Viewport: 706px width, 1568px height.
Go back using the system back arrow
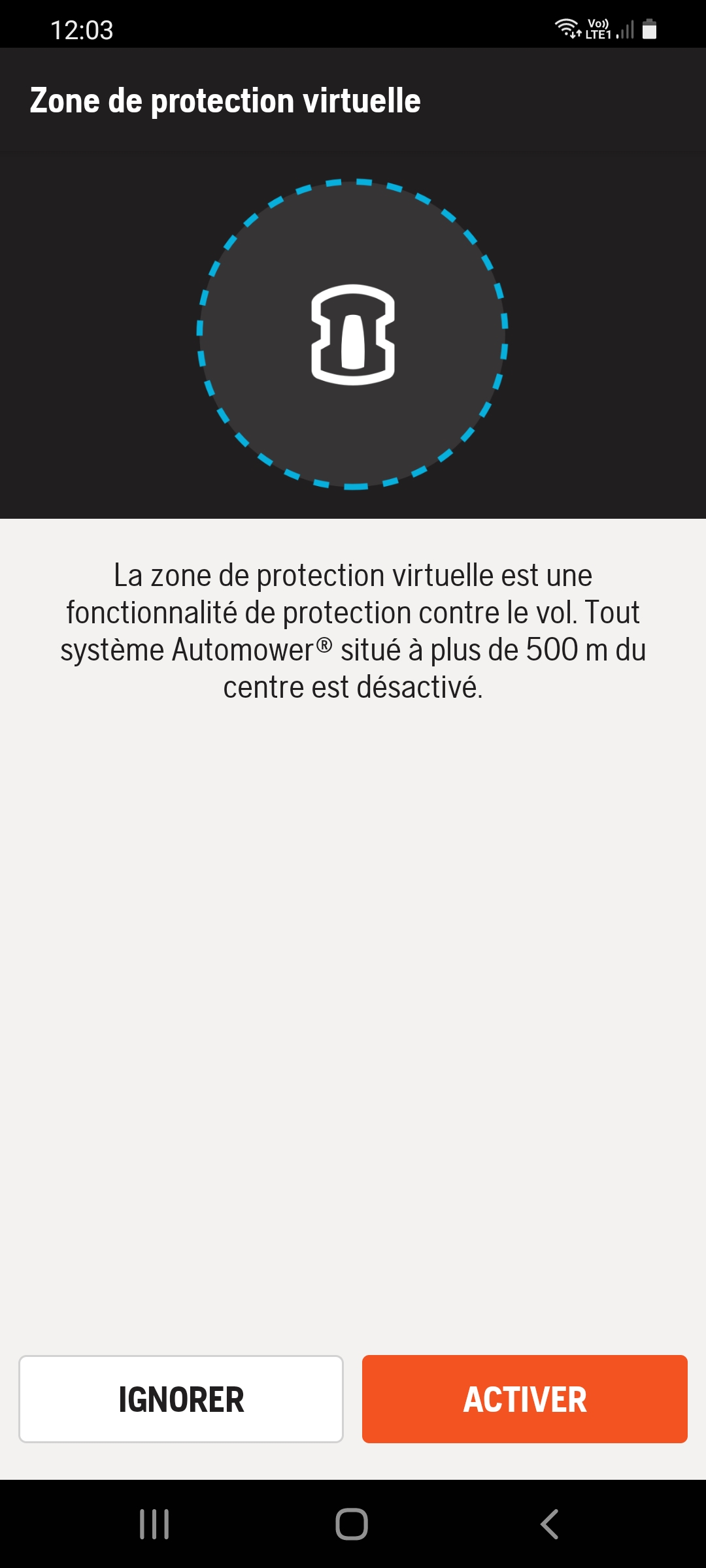[x=550, y=1524]
